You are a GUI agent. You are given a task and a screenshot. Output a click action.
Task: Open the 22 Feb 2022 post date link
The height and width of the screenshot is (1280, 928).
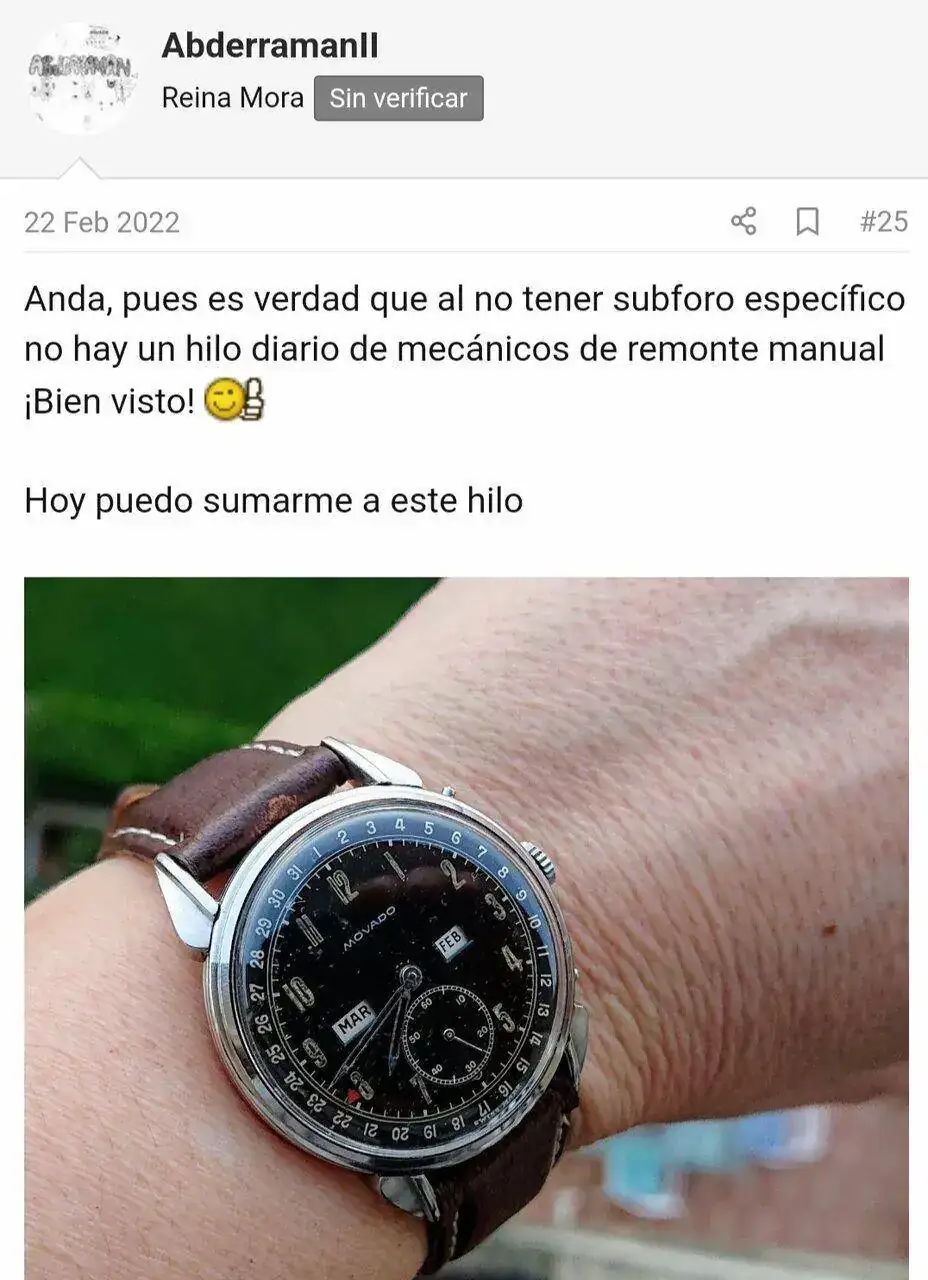tap(102, 222)
